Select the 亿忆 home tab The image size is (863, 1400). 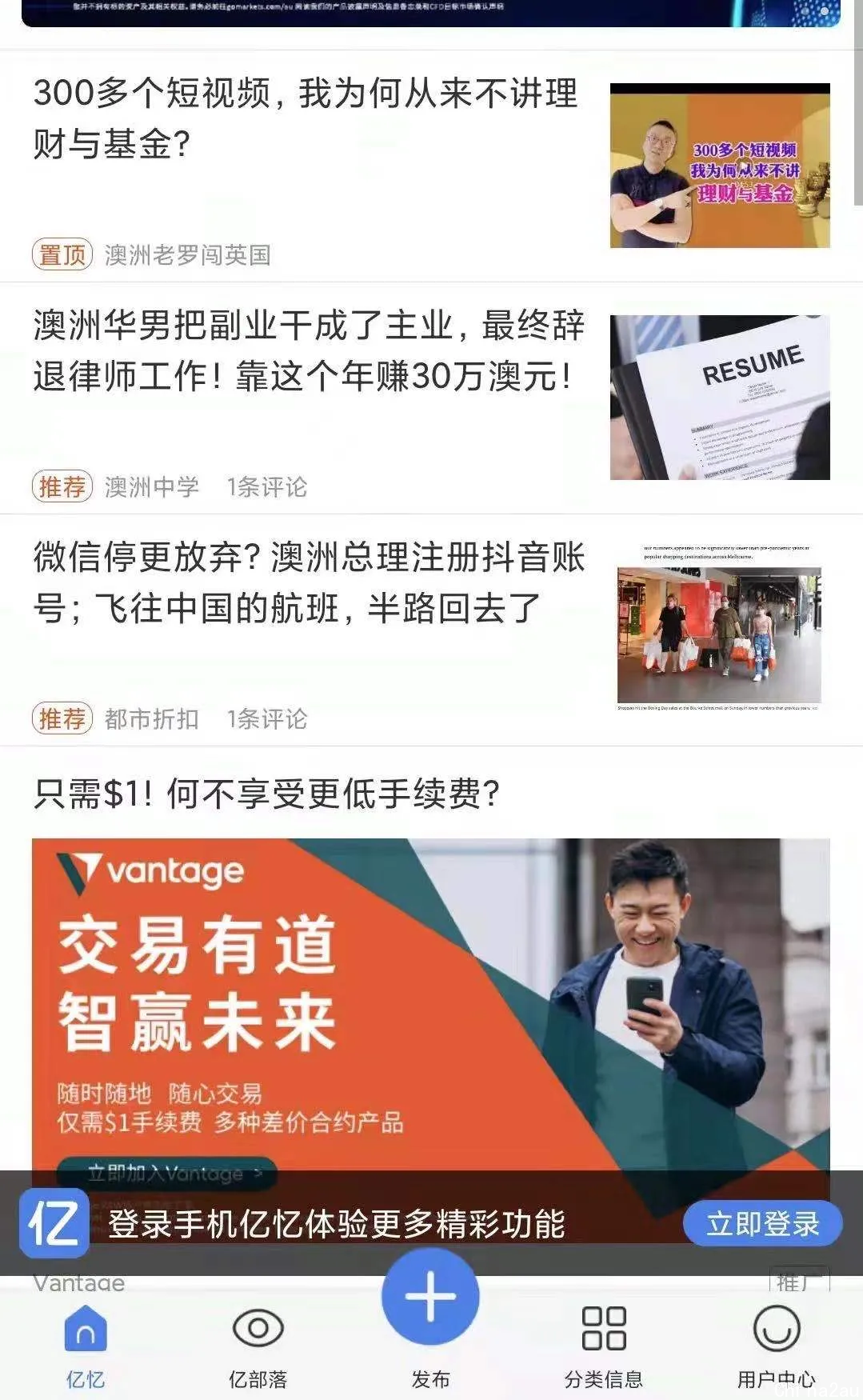pos(85,1344)
